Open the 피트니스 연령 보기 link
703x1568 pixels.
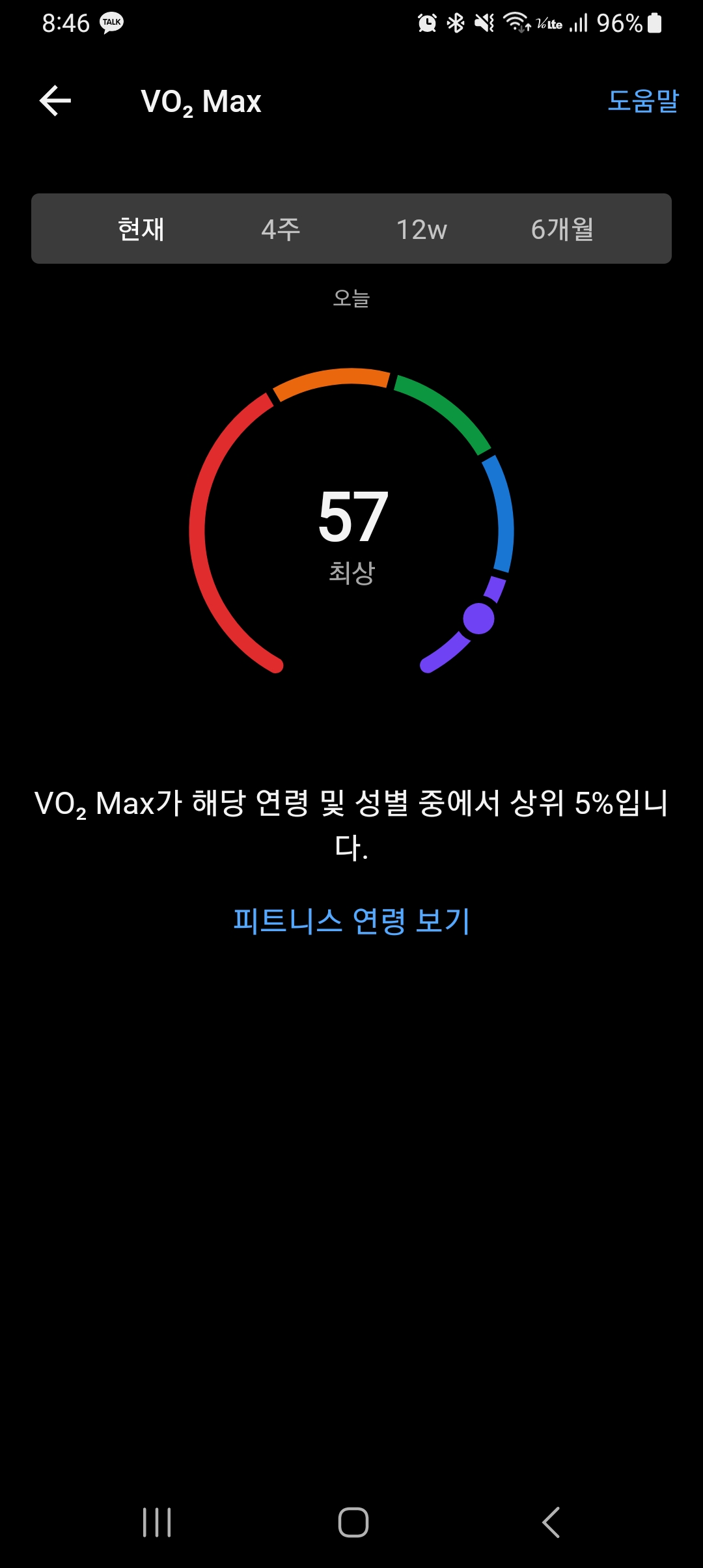(351, 921)
